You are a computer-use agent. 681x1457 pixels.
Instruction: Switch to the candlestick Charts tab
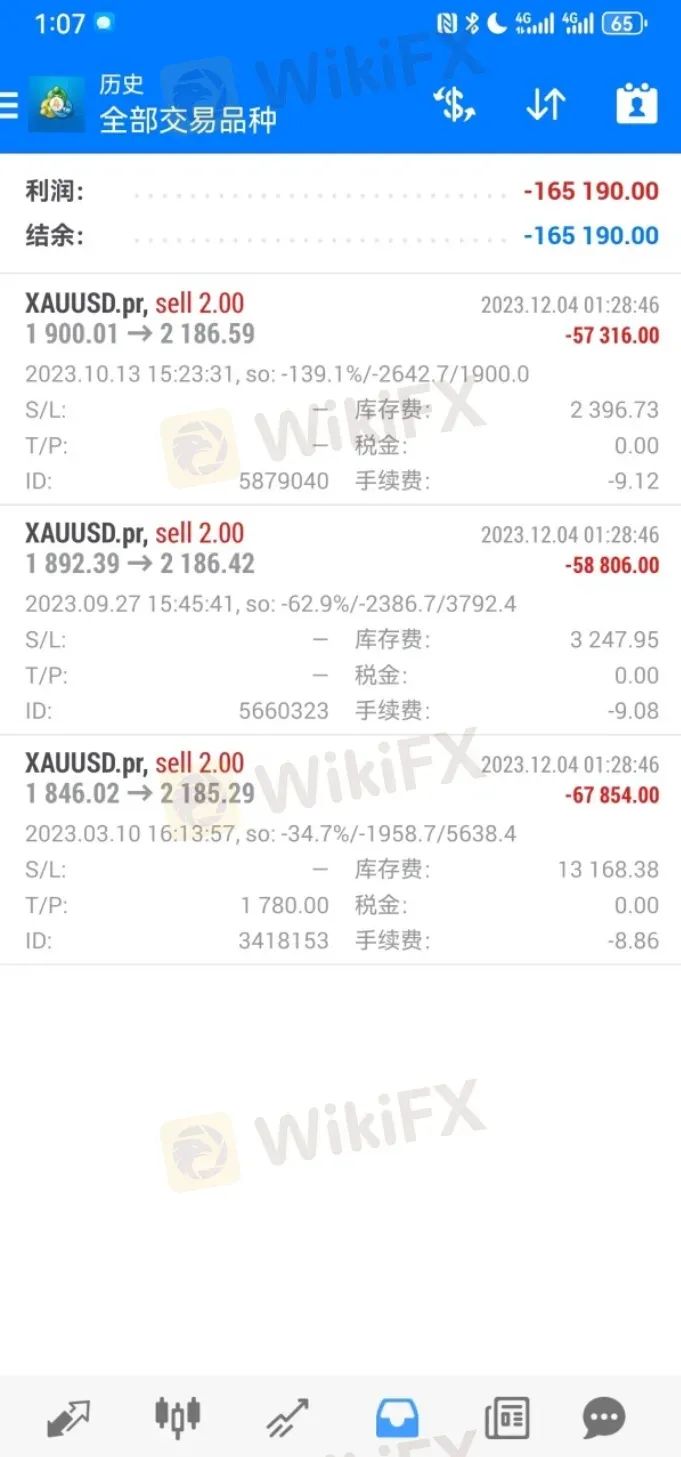pos(177,1417)
